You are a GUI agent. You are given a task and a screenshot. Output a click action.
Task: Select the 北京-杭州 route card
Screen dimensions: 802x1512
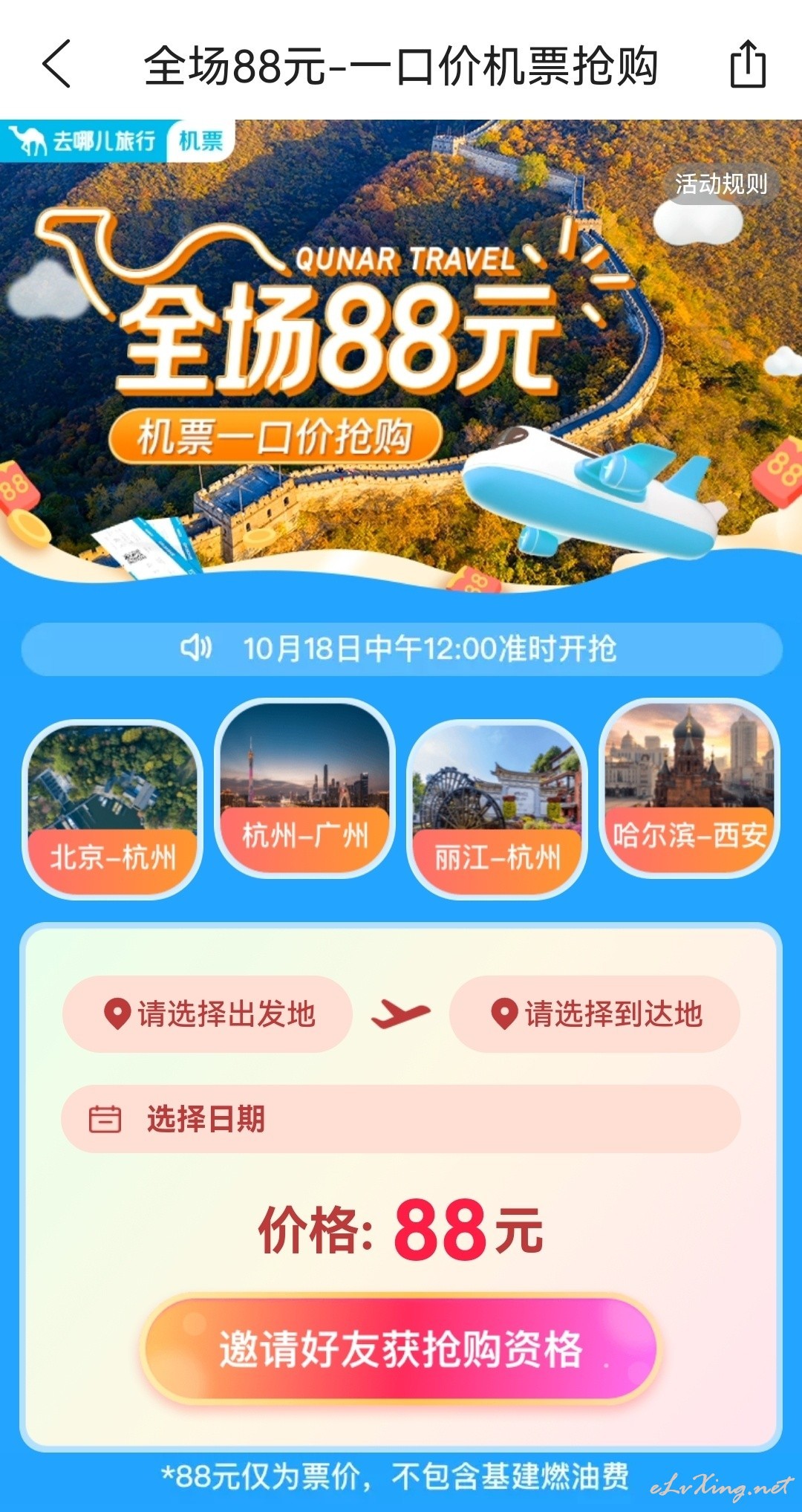(x=112, y=810)
